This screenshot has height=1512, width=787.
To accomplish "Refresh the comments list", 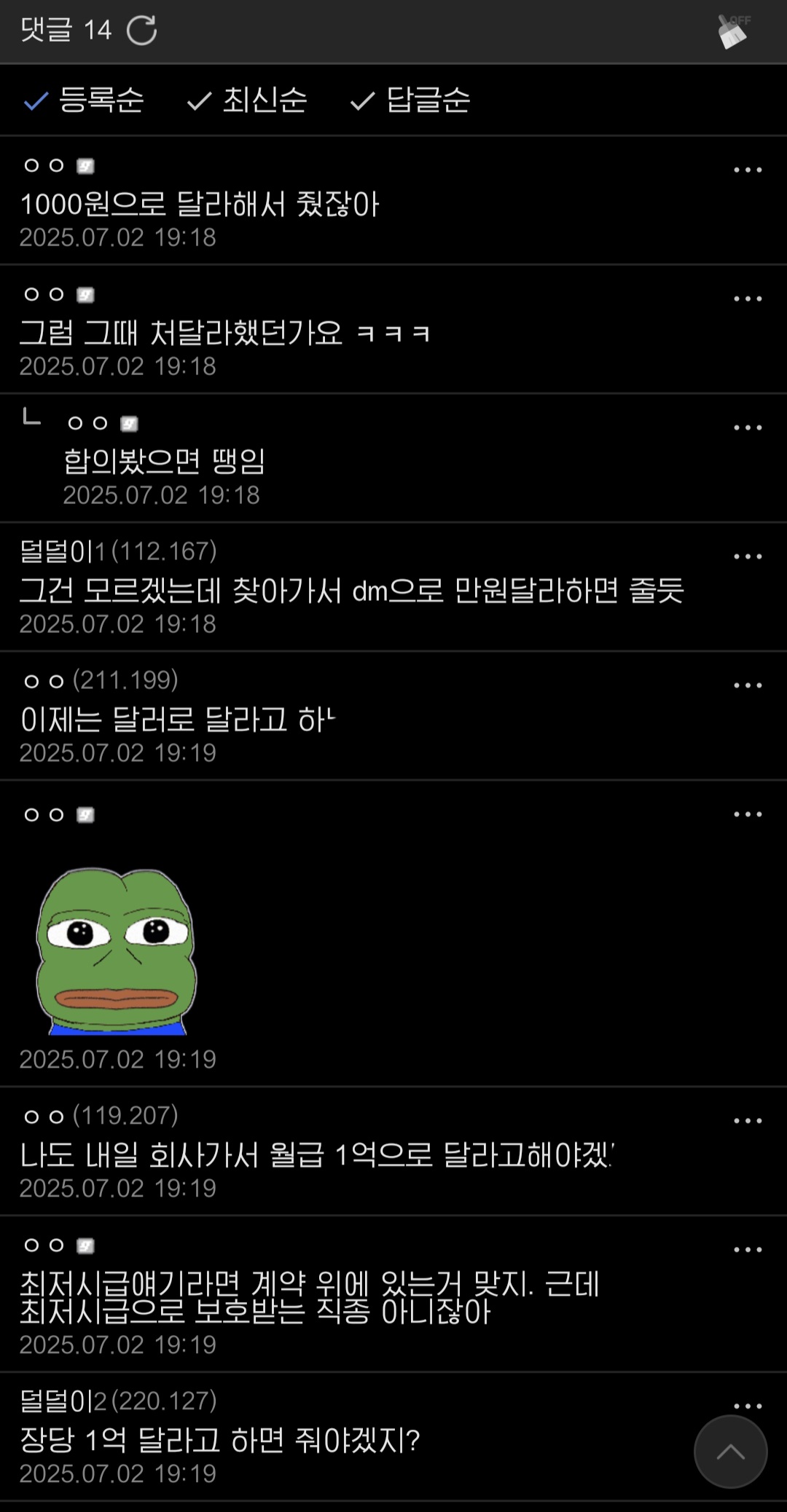I will [141, 31].
